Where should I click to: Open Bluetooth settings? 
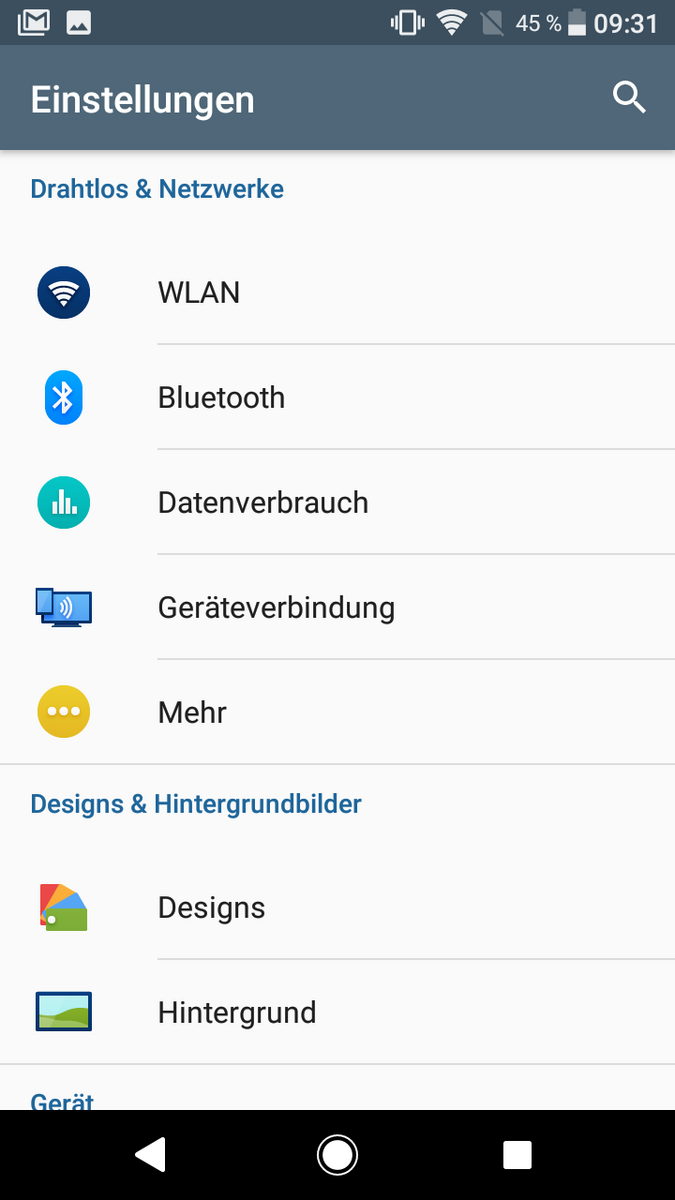337,397
